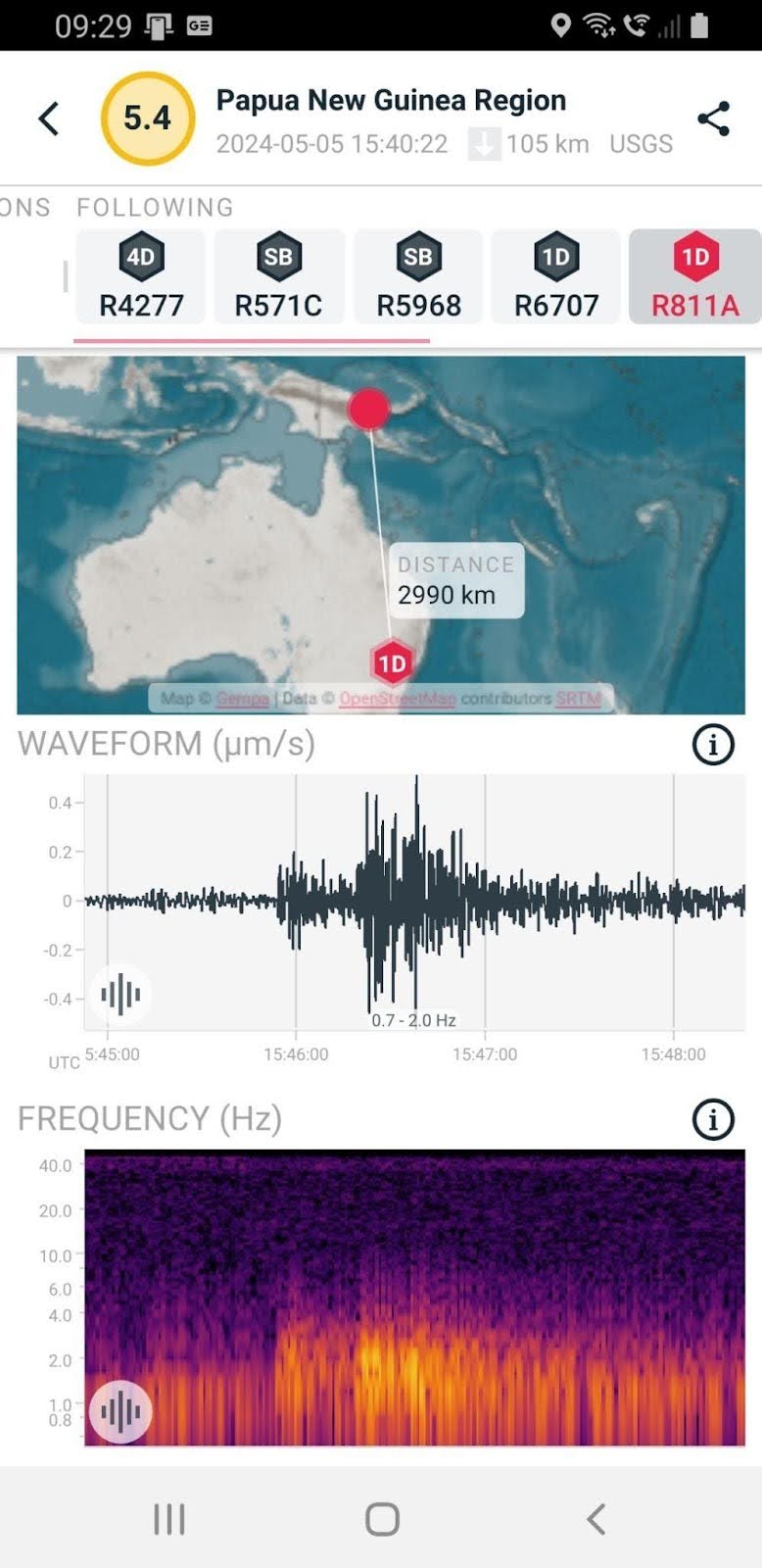Share this earthquake event
Screen dimensions: 762x1568
713,119
